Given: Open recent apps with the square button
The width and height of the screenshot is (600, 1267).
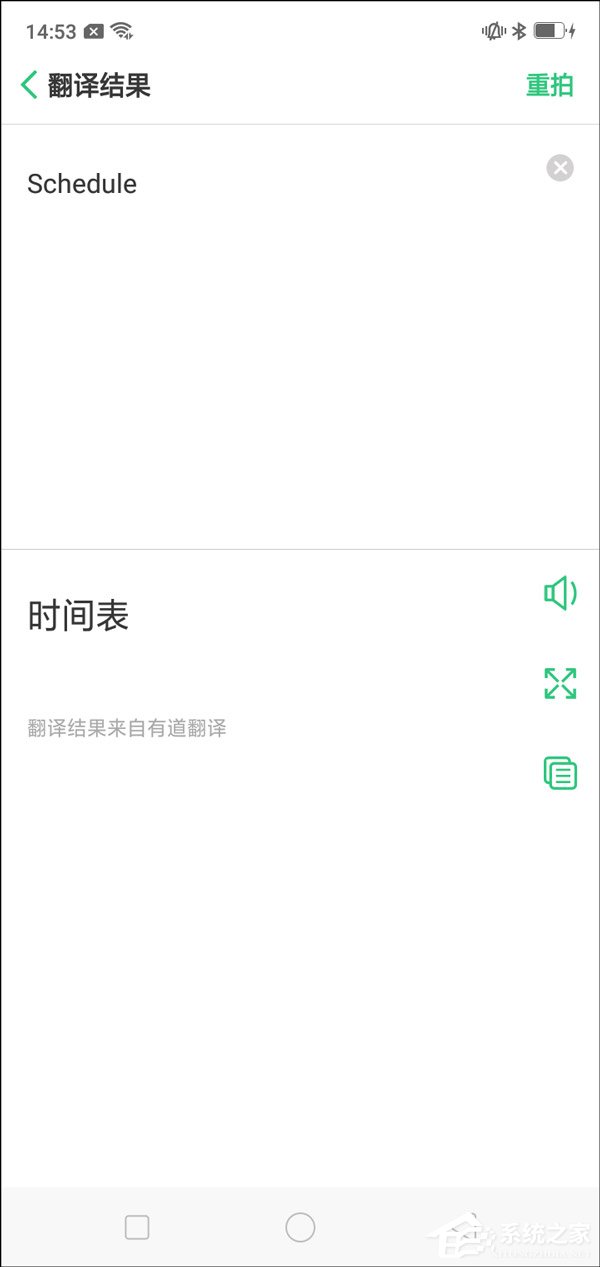Looking at the screenshot, I should [137, 1227].
